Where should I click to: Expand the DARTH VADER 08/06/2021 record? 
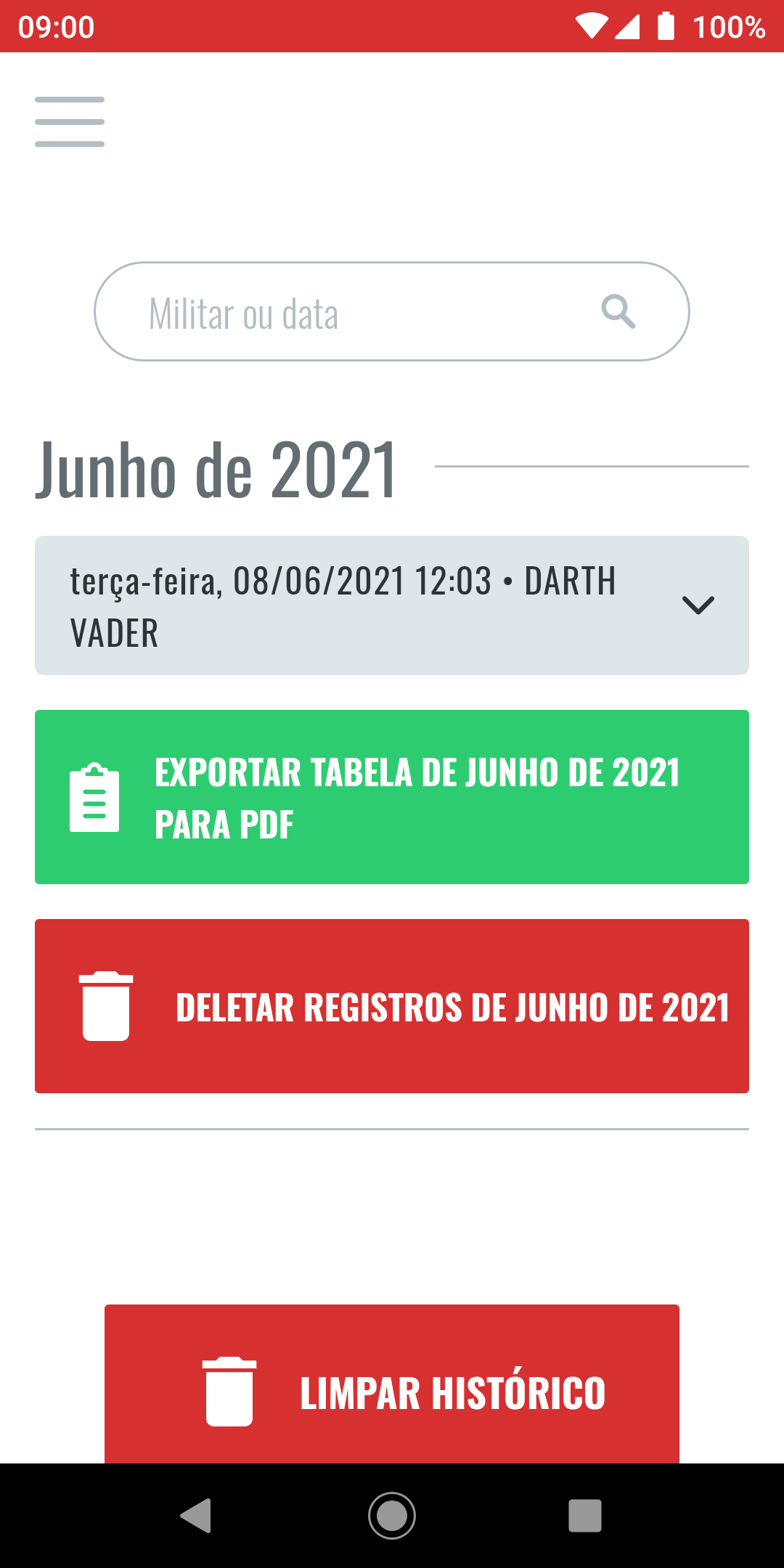pyautogui.click(x=392, y=605)
